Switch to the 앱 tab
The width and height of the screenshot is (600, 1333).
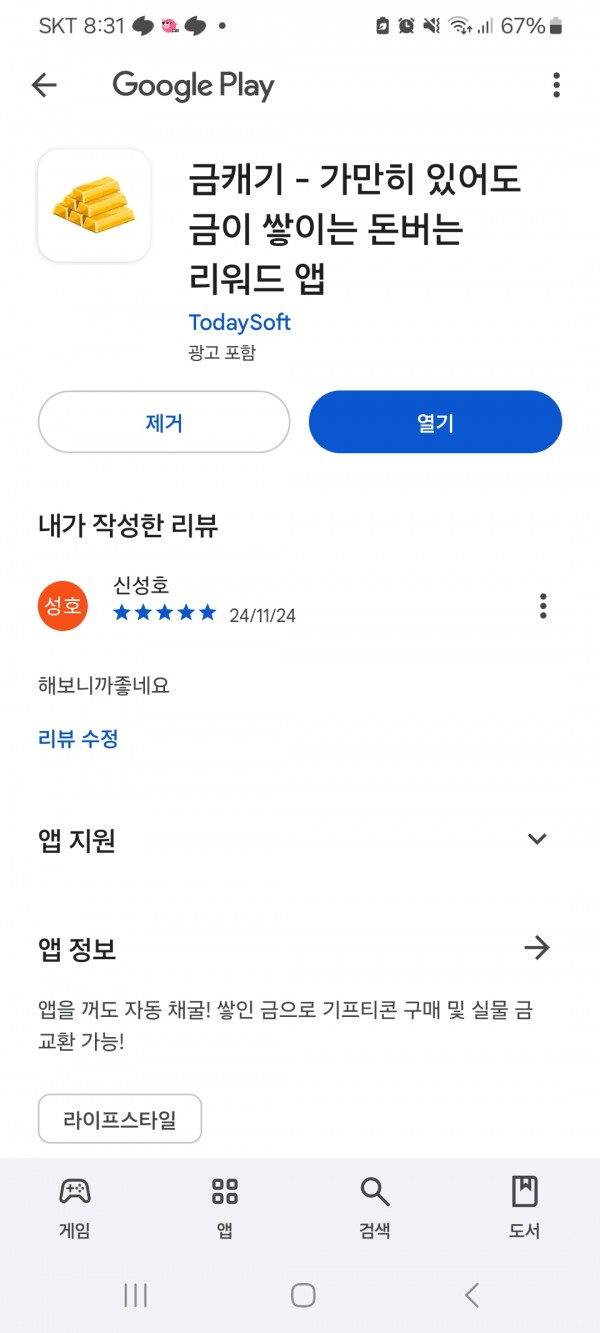coord(225,1207)
